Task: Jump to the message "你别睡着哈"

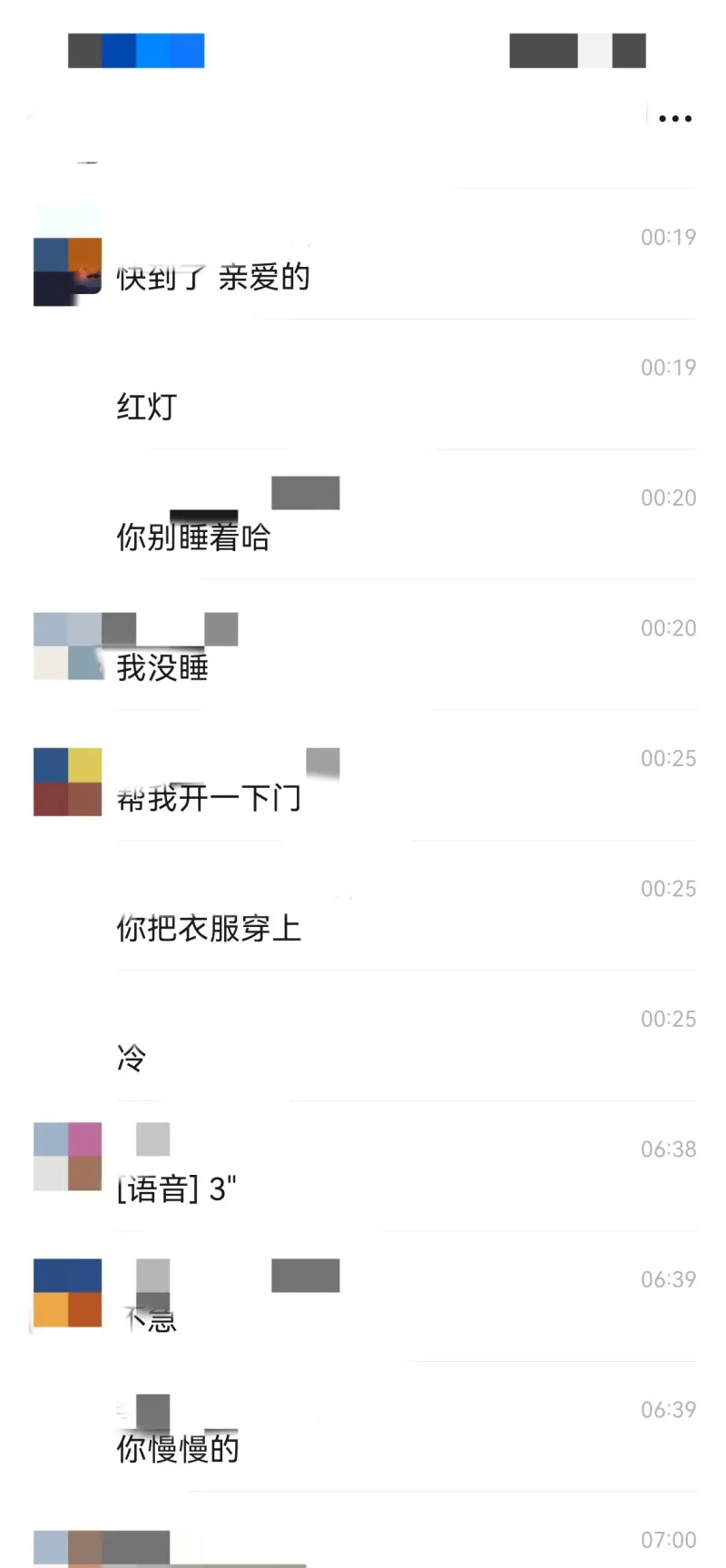Action: pos(193,537)
